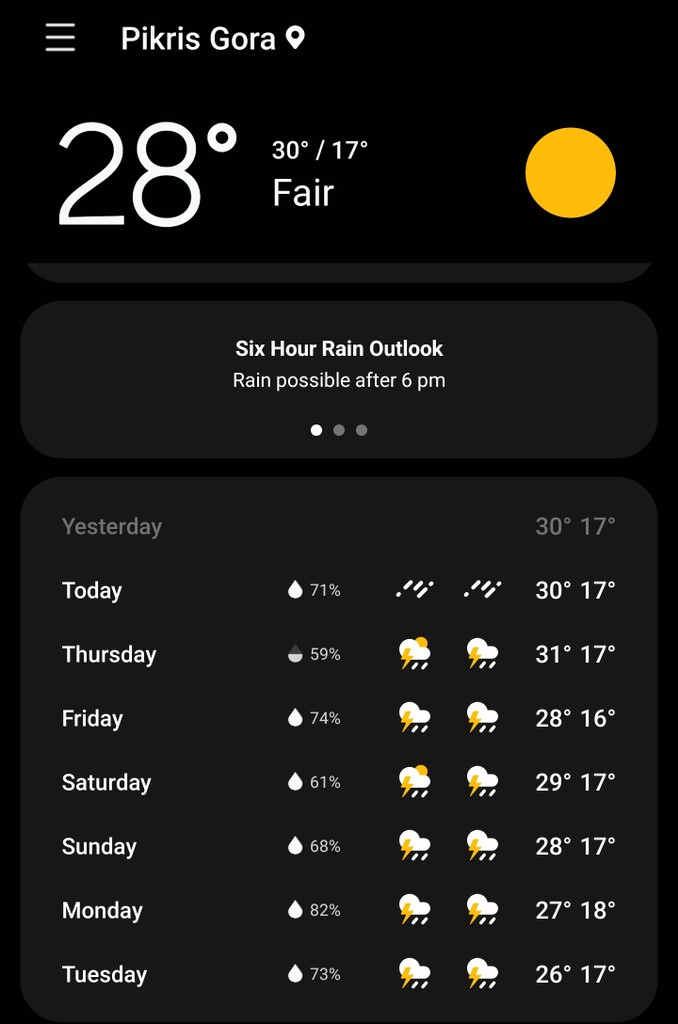The image size is (678, 1024).
Task: Open Today's forecast row
Action: pyautogui.click(x=338, y=590)
